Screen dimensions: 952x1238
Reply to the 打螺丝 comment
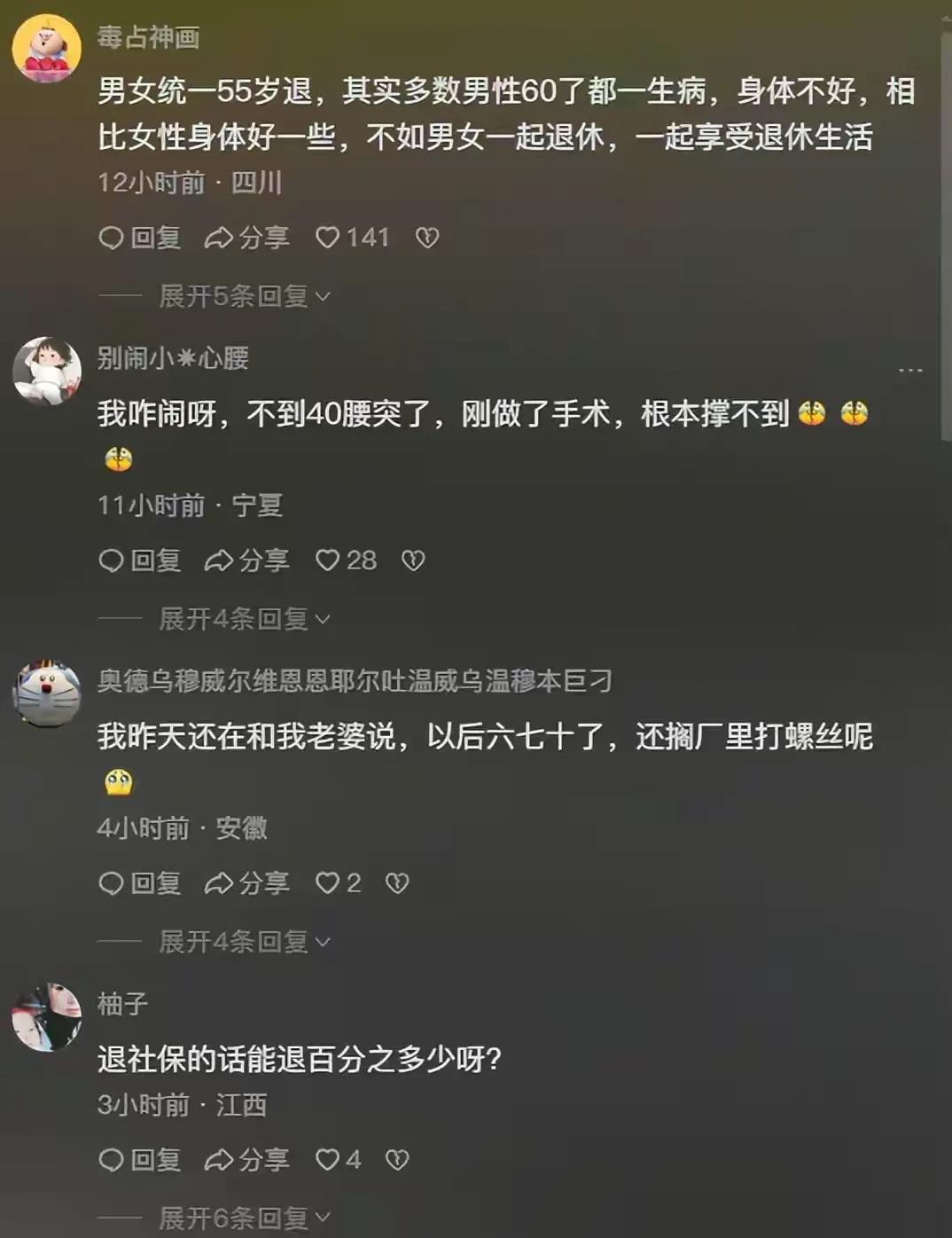coord(139,883)
